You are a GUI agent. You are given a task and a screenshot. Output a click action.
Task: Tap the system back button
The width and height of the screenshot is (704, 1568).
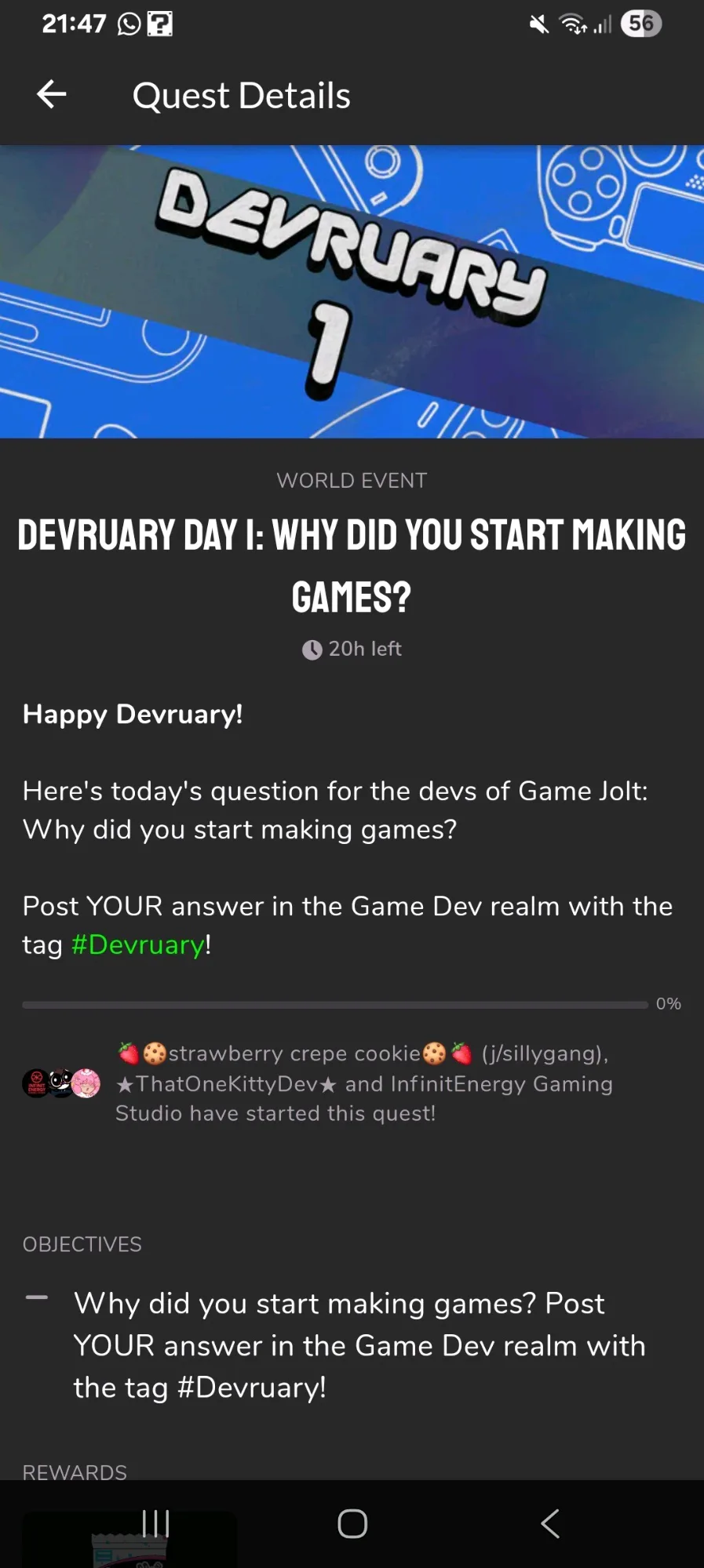pos(550,1523)
